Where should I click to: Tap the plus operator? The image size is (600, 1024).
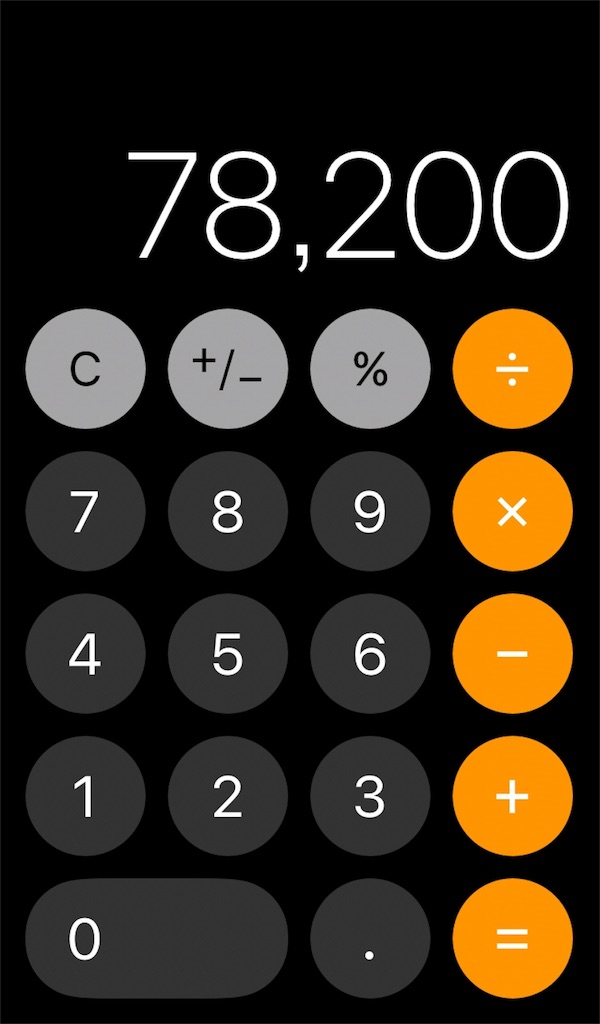click(x=513, y=796)
